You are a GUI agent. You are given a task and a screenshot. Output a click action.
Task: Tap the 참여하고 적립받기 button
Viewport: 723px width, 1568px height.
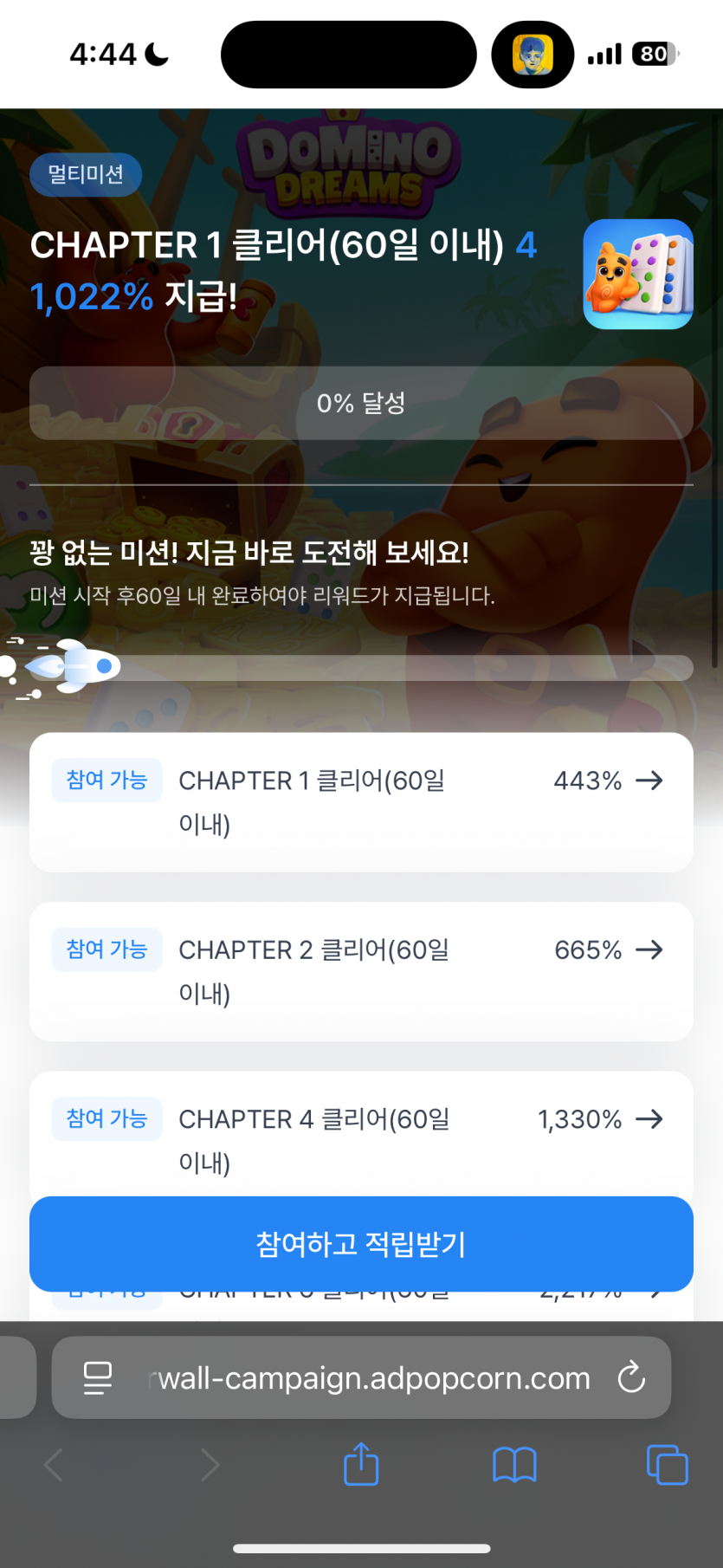pos(361,1244)
